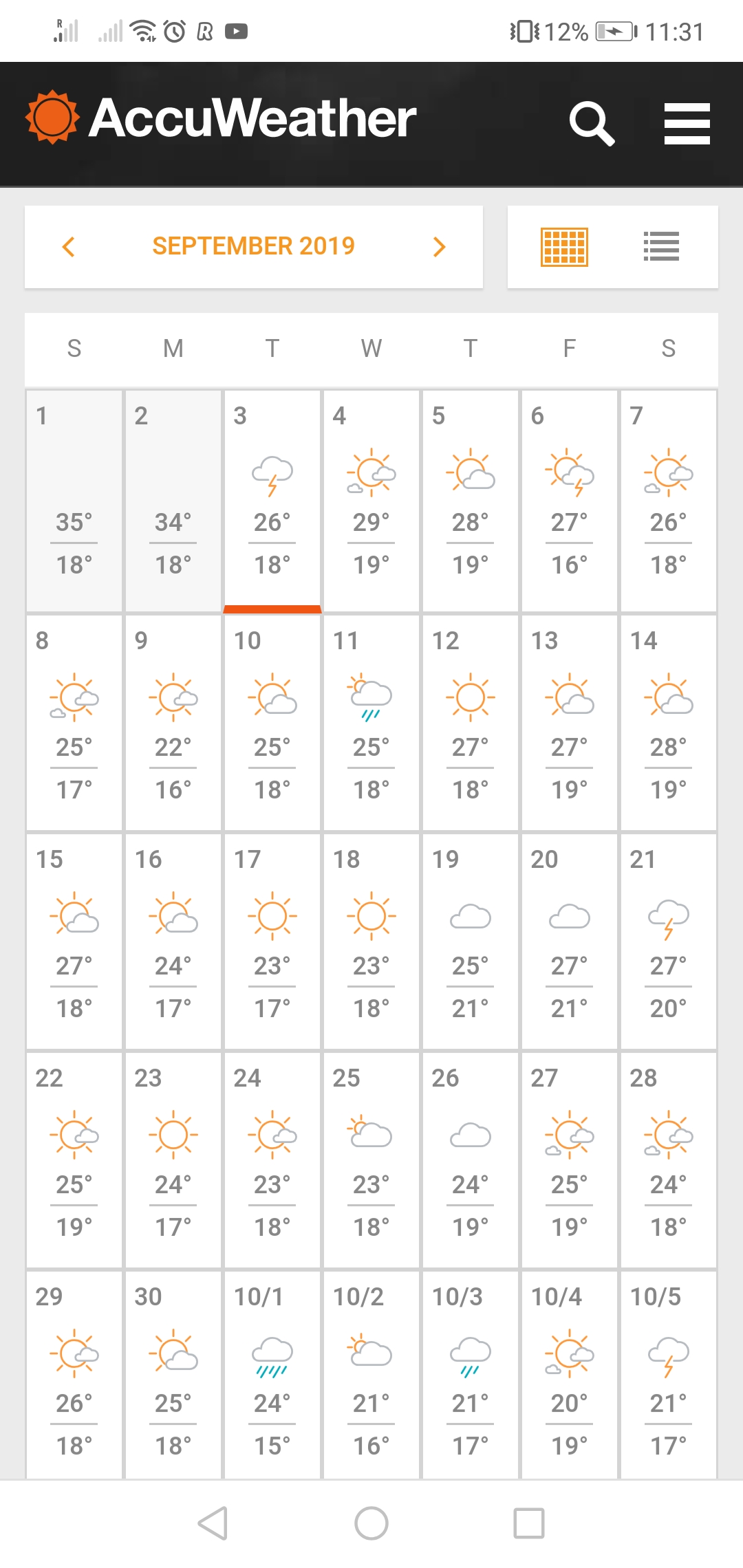The width and height of the screenshot is (743, 1568).
Task: Switch to calendar grid view
Action: point(564,247)
